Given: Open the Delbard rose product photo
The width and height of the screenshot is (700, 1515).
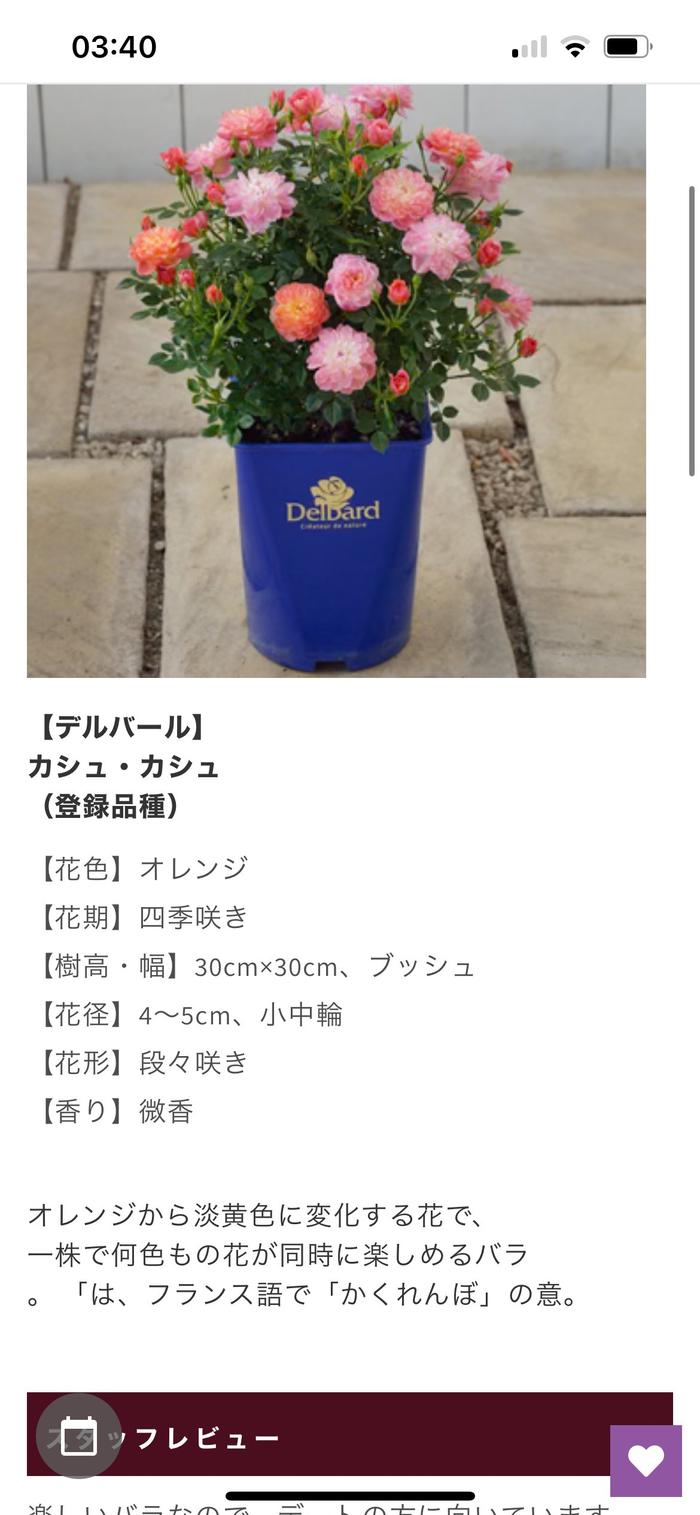Looking at the screenshot, I should (336, 381).
